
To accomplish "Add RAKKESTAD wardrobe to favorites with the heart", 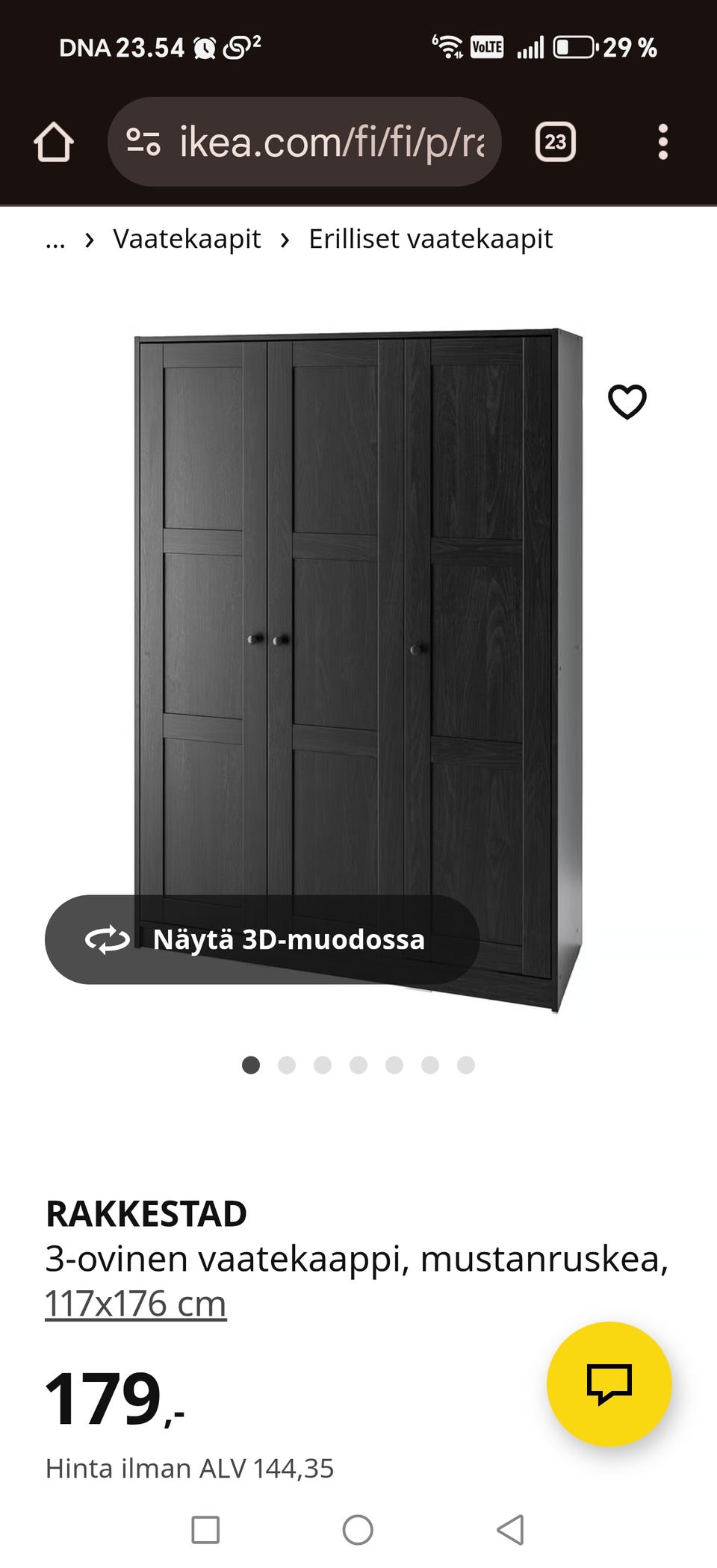I will click(x=627, y=402).
